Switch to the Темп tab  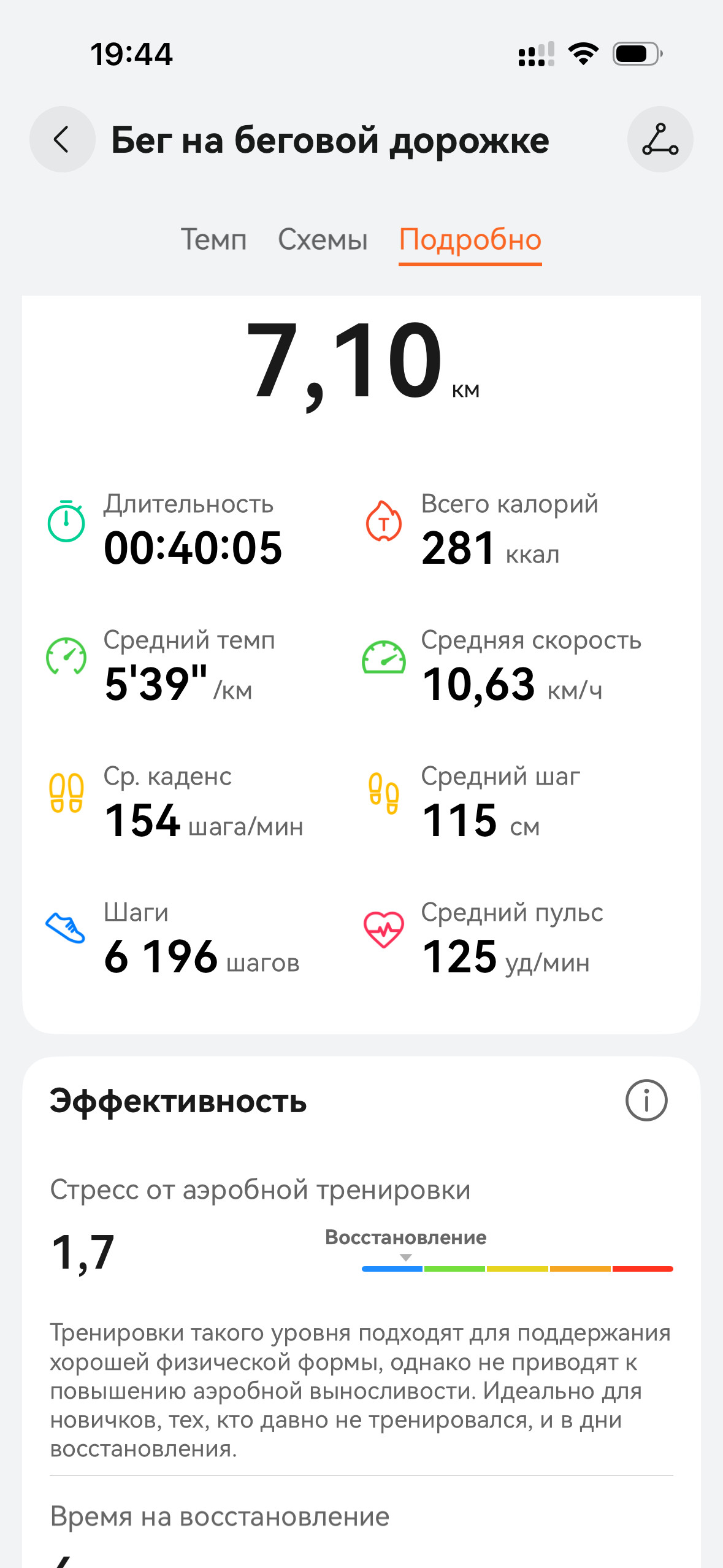coord(213,239)
